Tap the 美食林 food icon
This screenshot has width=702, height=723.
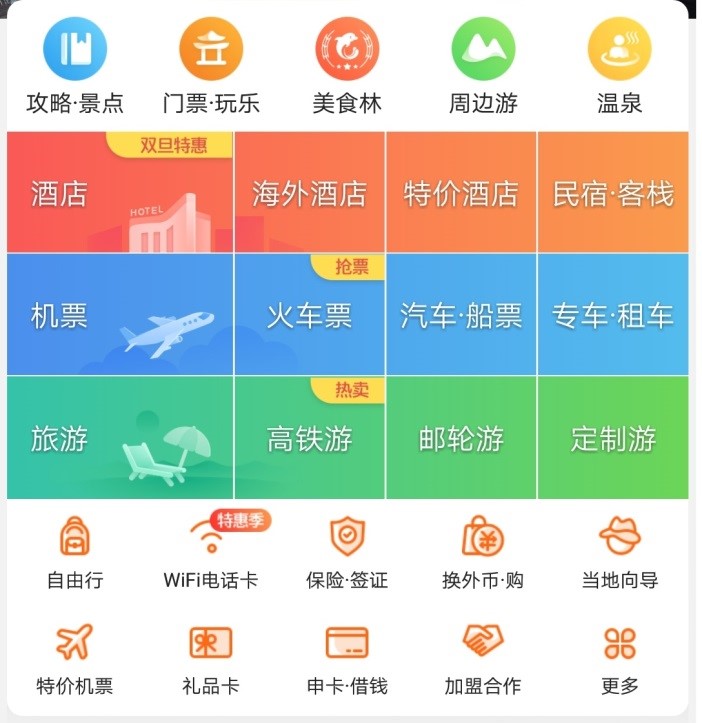(347, 67)
